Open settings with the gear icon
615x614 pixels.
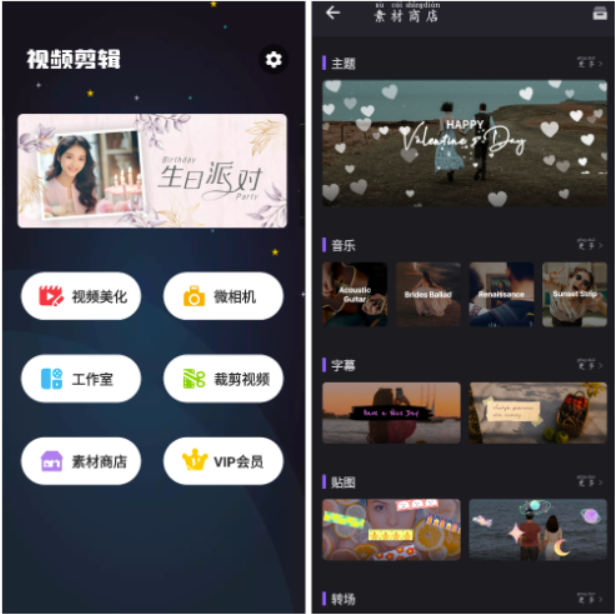273,60
